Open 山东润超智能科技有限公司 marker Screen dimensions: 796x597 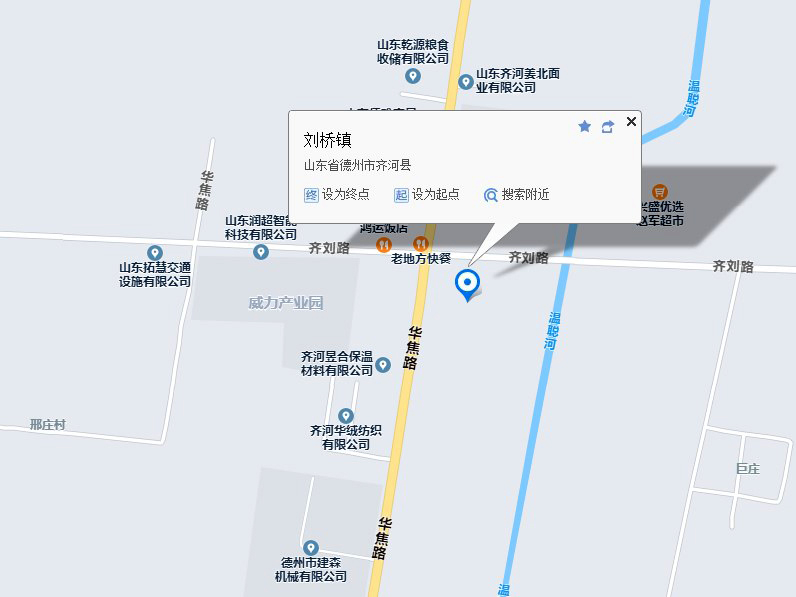click(261, 251)
